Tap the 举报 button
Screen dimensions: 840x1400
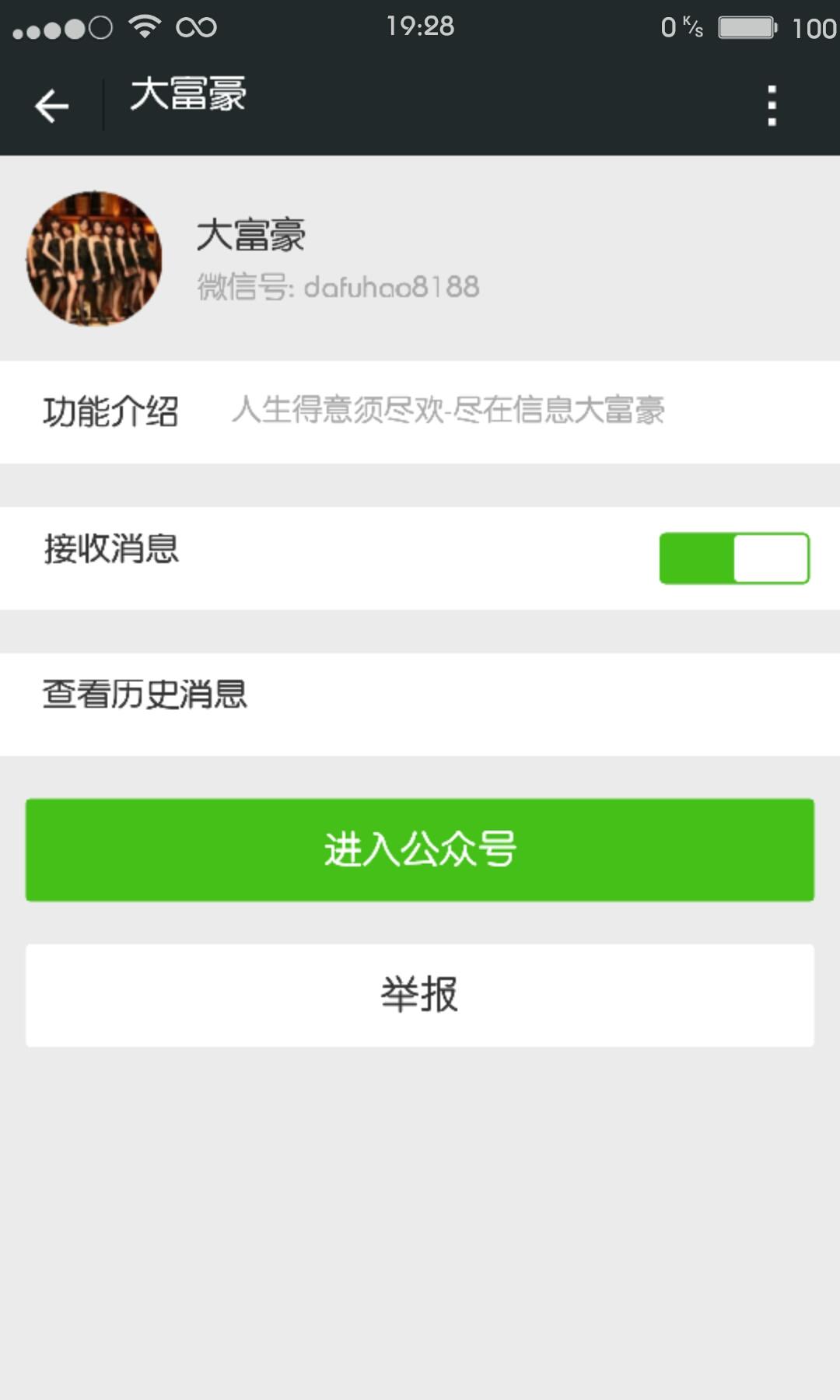pyautogui.click(x=420, y=995)
